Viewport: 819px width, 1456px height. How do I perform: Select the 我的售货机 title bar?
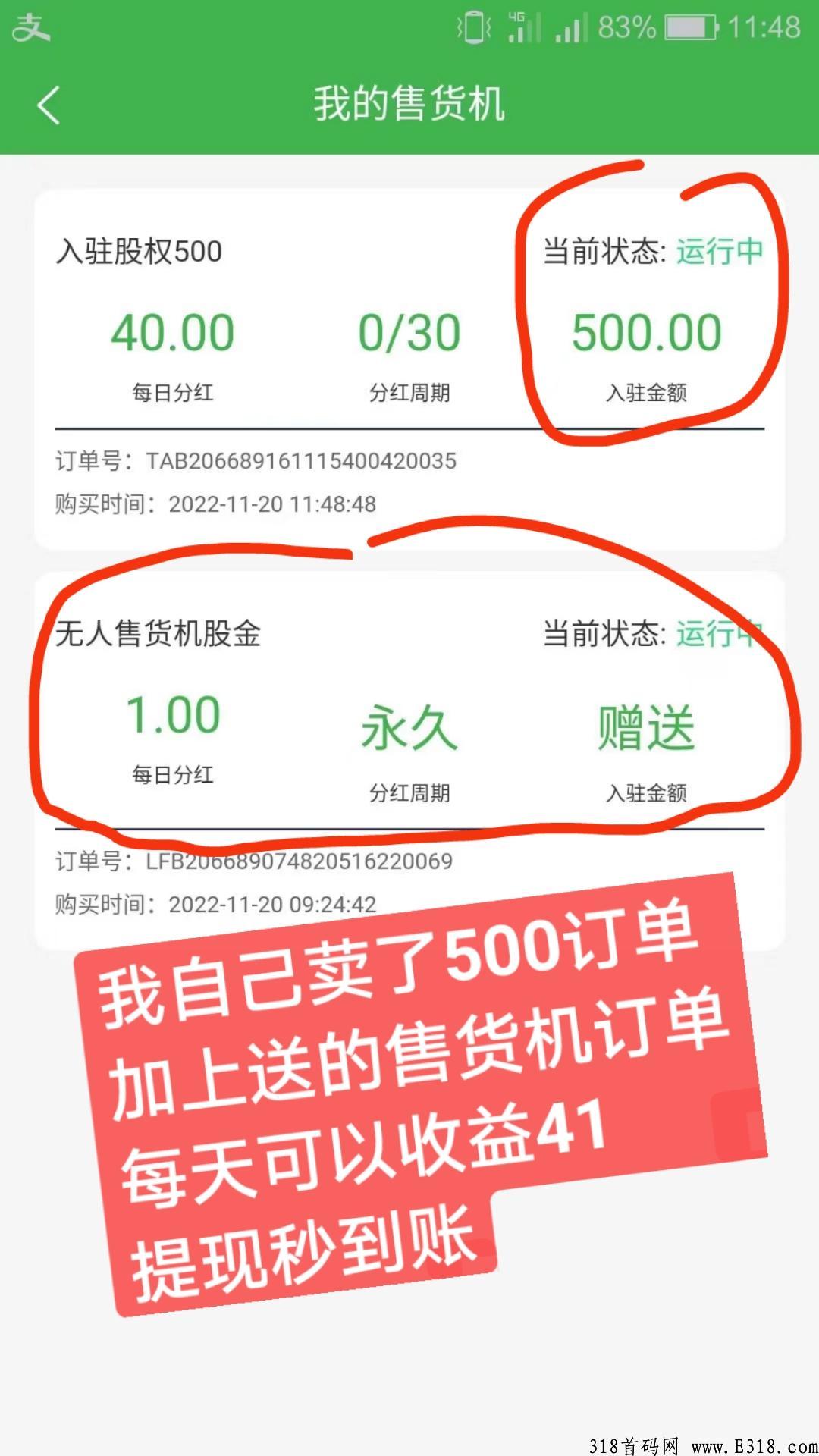point(409,105)
